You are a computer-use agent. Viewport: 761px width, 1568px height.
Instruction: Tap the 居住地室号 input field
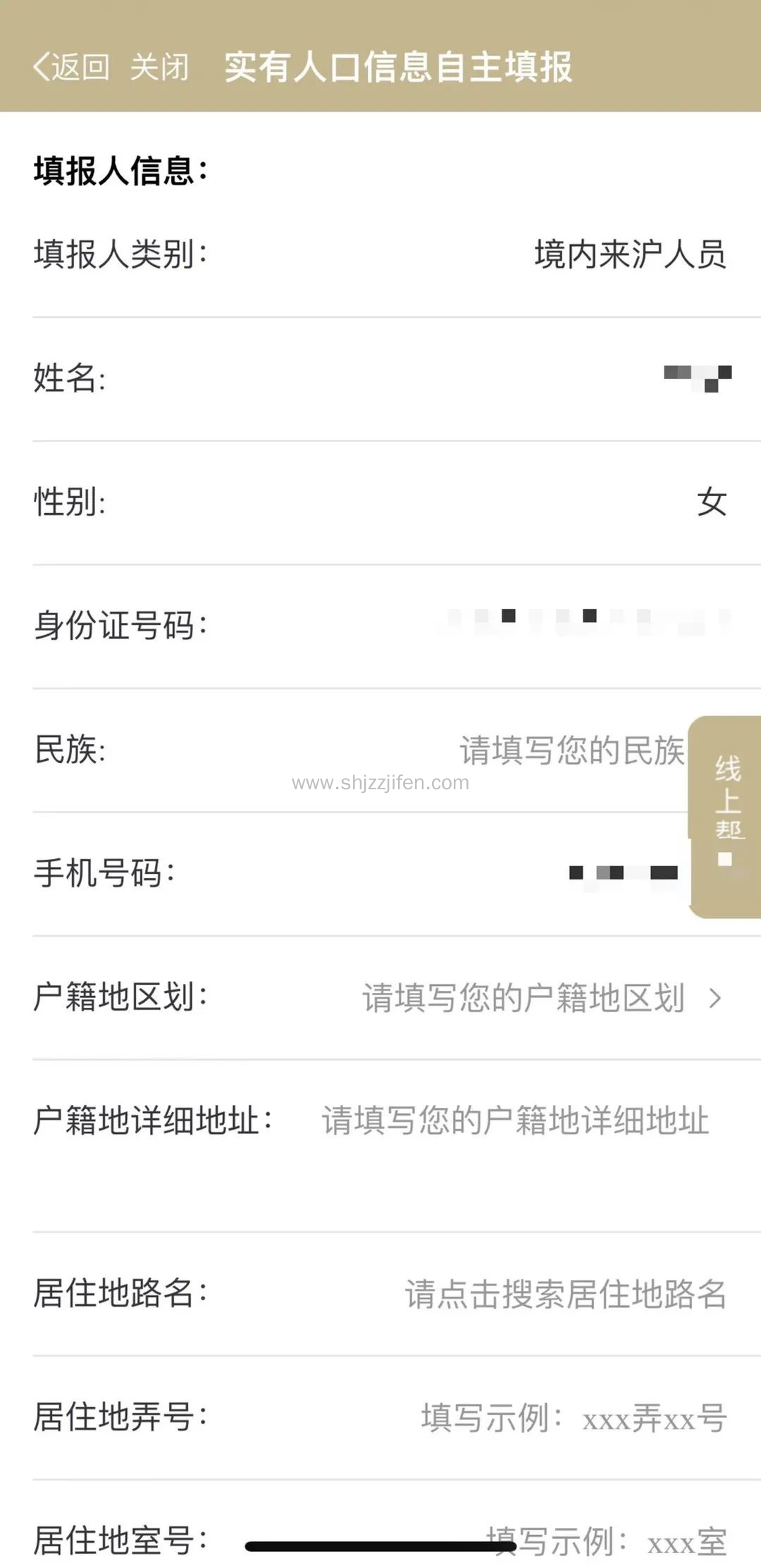606,1542
